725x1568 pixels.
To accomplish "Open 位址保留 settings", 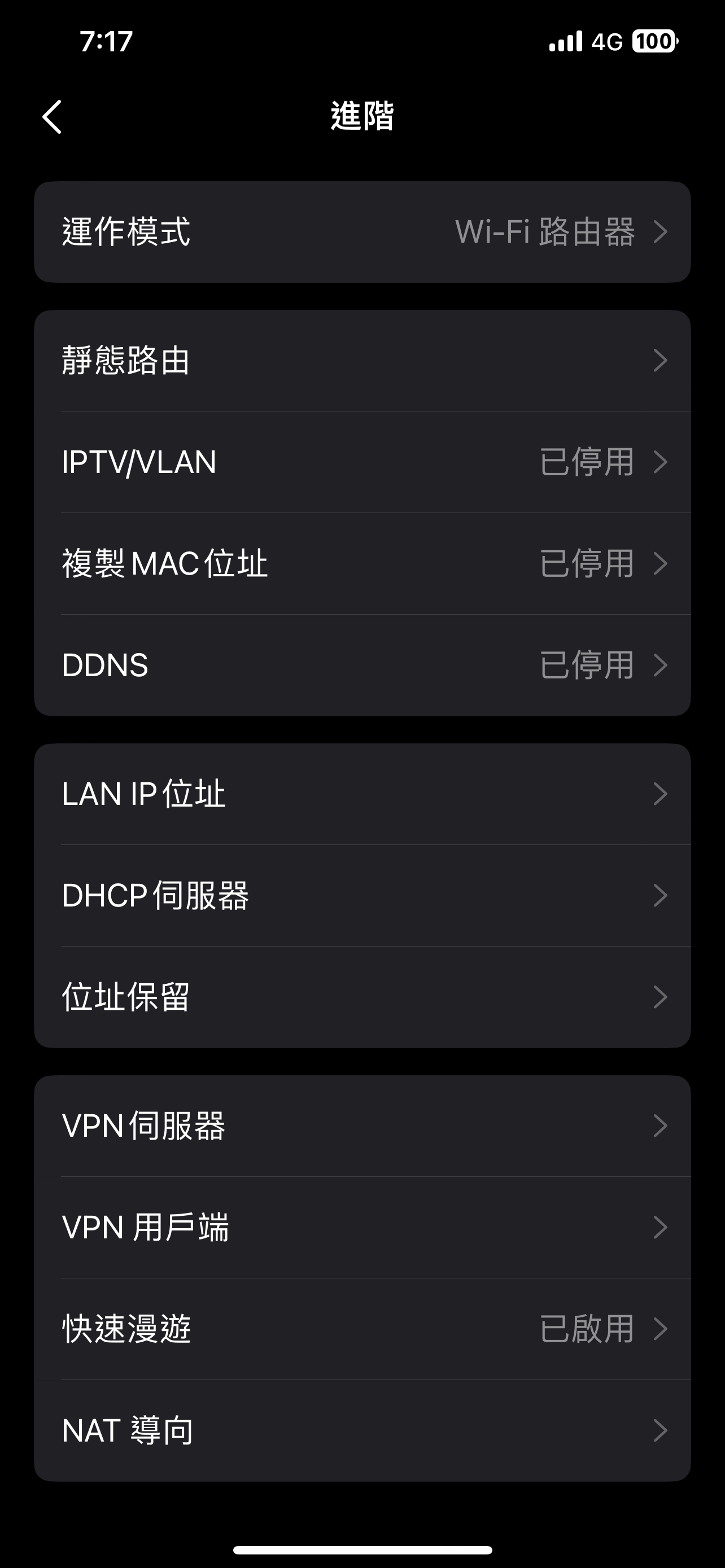I will (362, 997).
